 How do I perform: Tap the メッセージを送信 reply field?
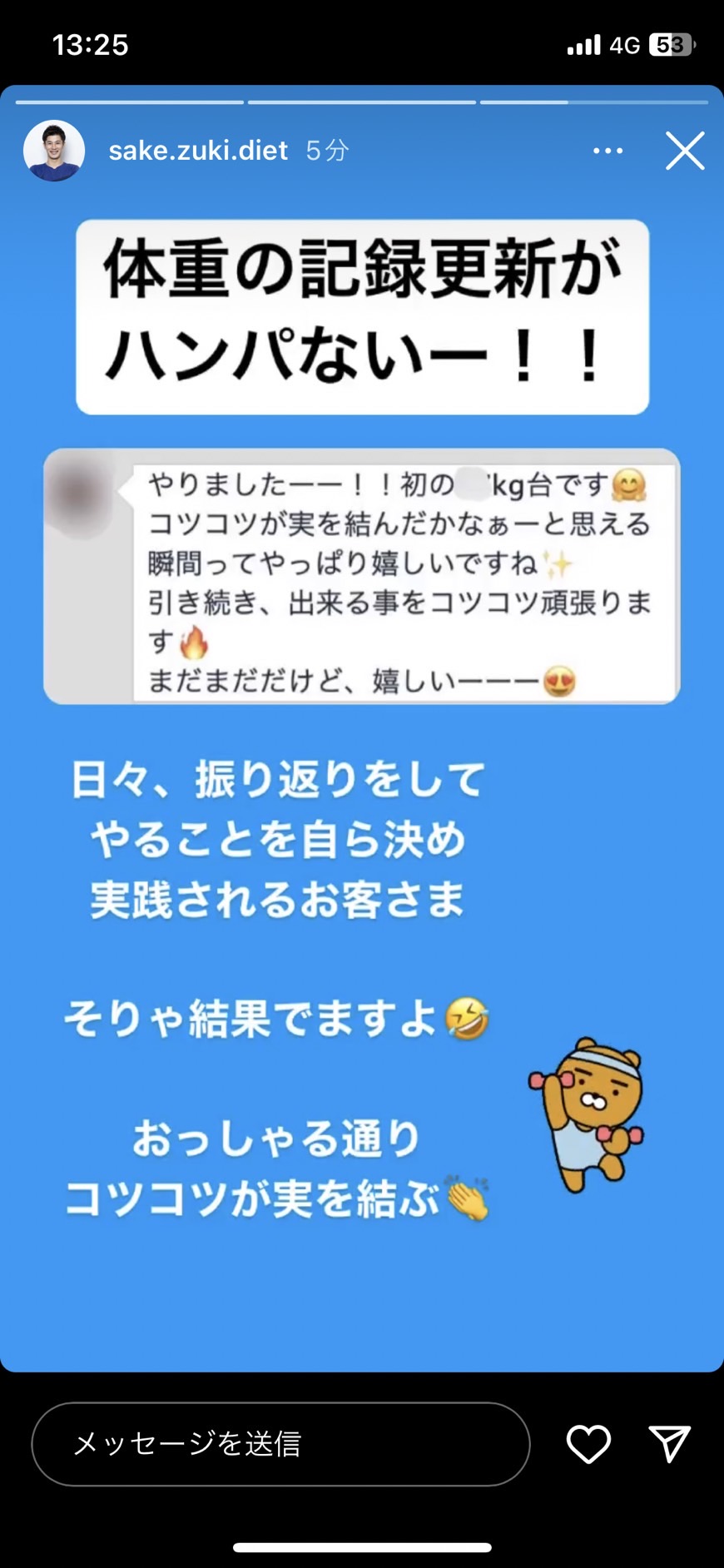pos(280,1444)
